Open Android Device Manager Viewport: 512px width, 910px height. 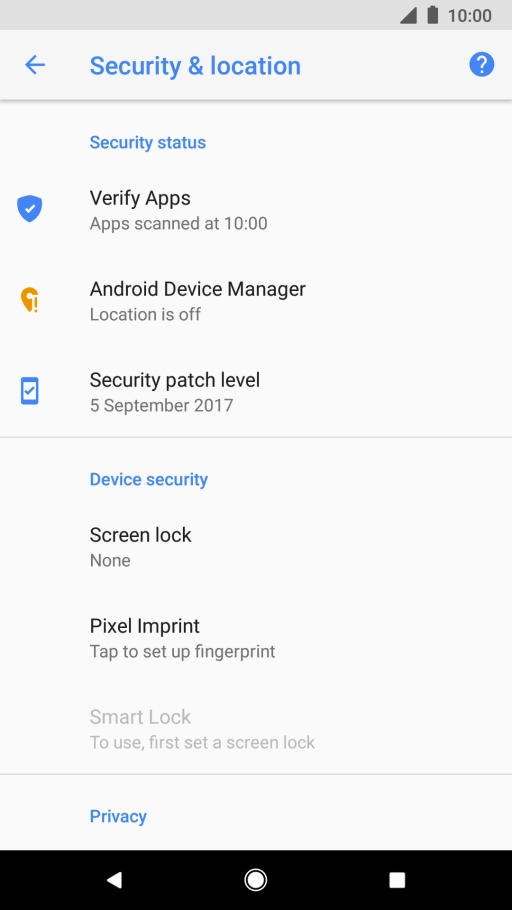[x=256, y=301]
